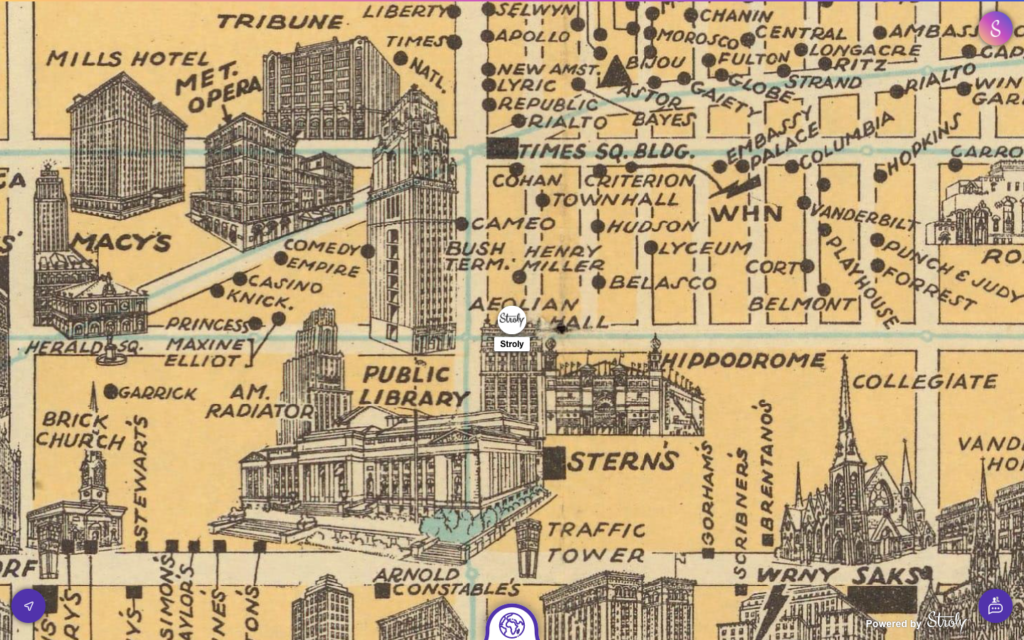Image resolution: width=1024 pixels, height=640 pixels.
Task: Open the chat comments button
Action: tap(995, 606)
